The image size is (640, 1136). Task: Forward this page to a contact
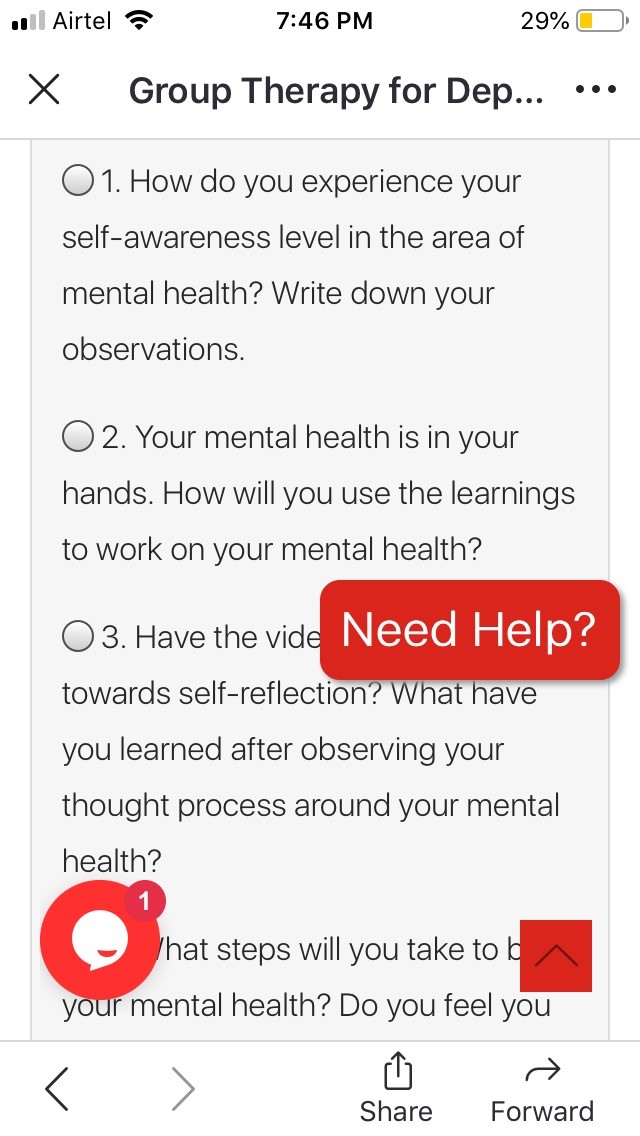pyautogui.click(x=542, y=1089)
